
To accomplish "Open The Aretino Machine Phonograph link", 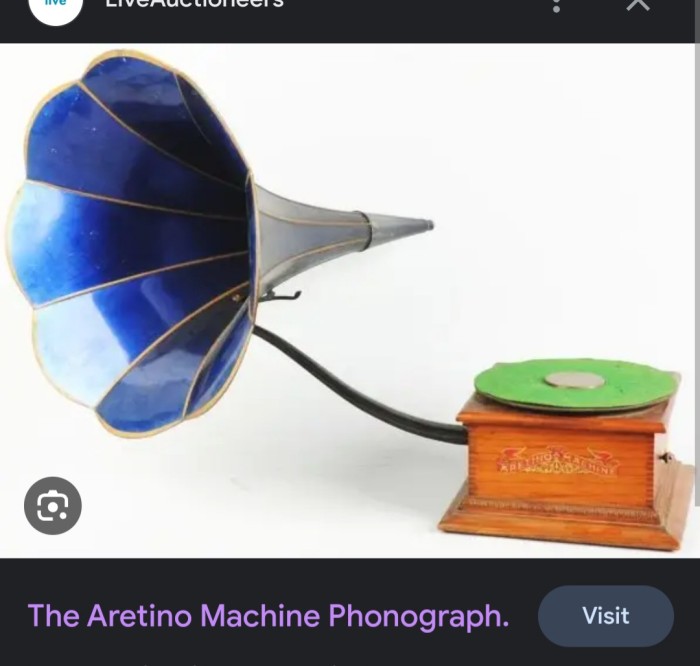I will [x=268, y=616].
